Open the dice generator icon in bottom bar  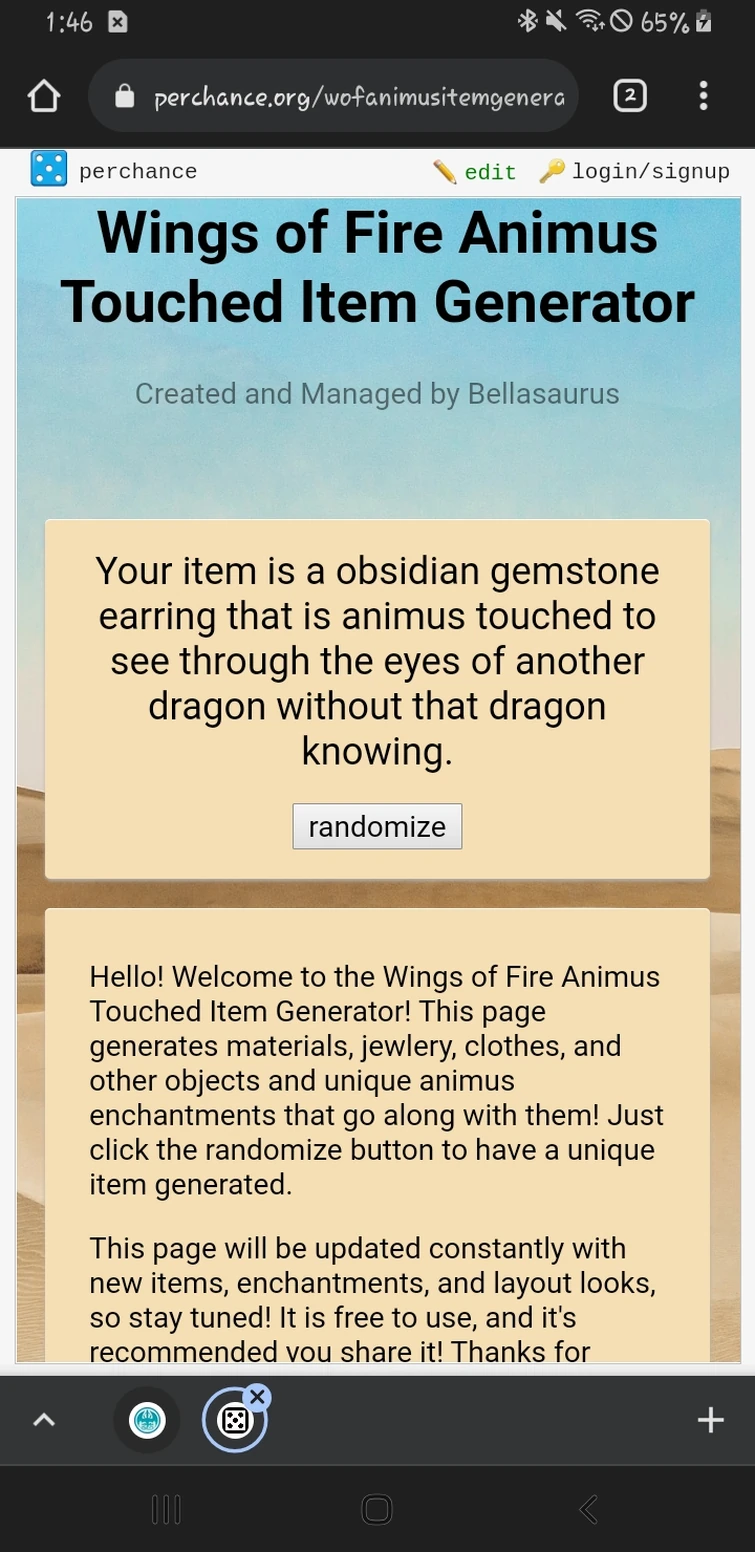click(x=236, y=1419)
